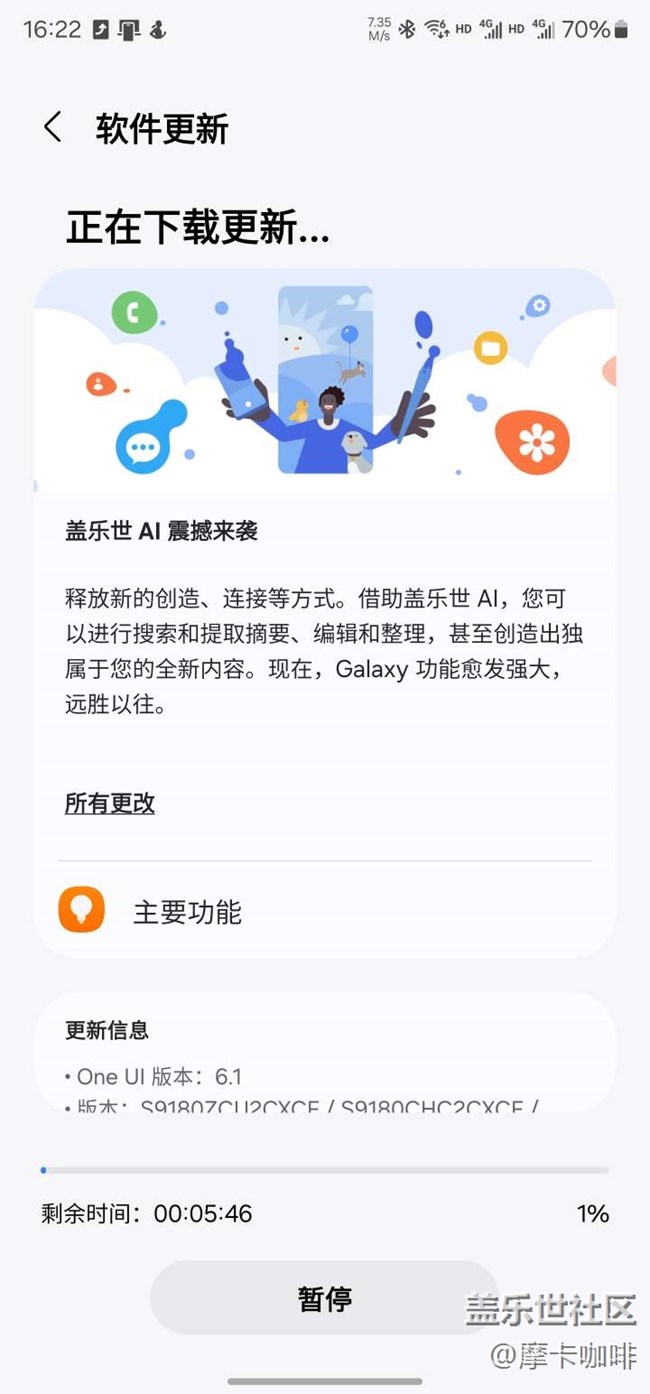Open the 主要功能 row
The height and width of the screenshot is (1394, 650).
coord(324,911)
